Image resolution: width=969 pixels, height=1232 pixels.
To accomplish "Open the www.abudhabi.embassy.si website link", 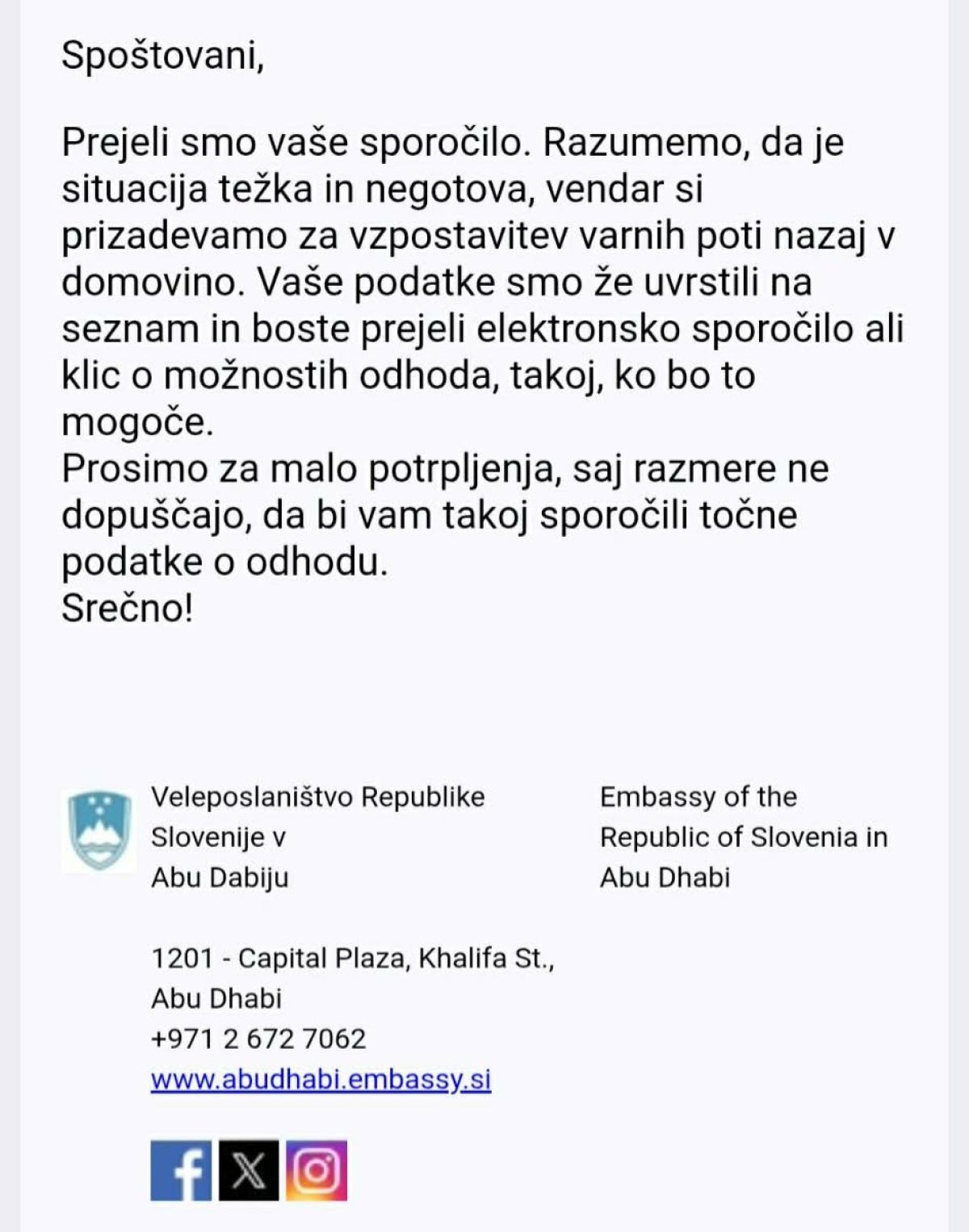I will pyautogui.click(x=321, y=1079).
